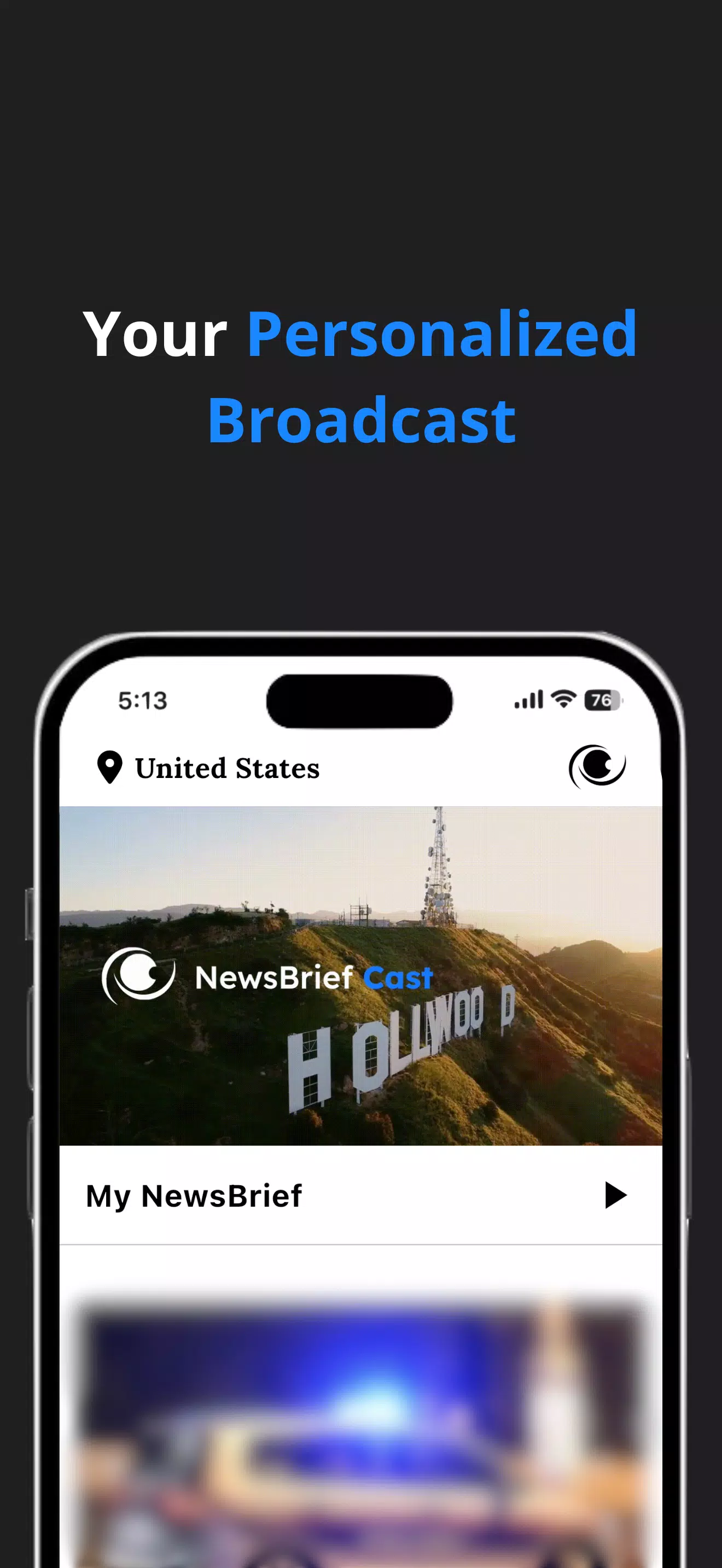Image resolution: width=722 pixels, height=1568 pixels.
Task: Click the circular eye logo at top right
Action: coord(598,767)
